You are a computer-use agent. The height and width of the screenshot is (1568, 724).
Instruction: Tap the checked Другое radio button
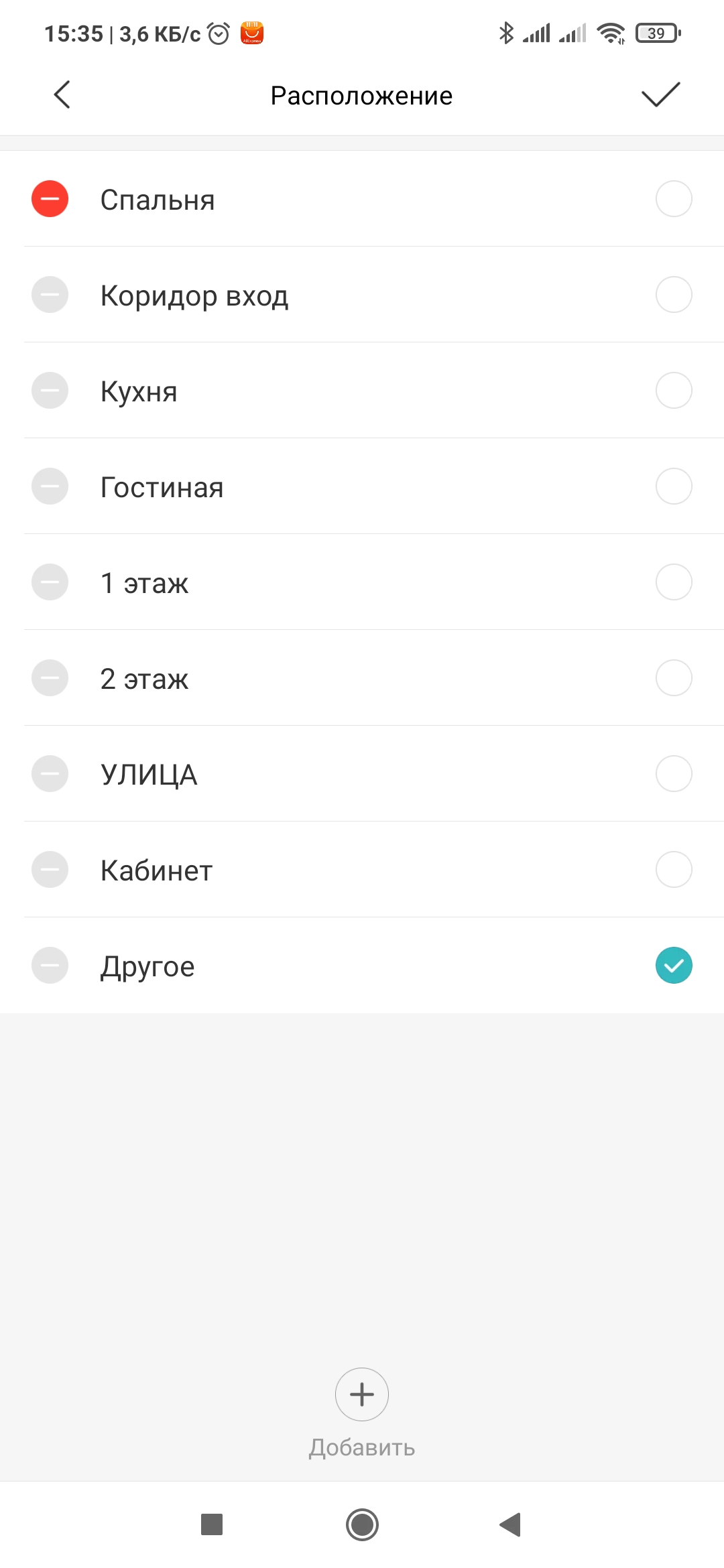tap(674, 966)
